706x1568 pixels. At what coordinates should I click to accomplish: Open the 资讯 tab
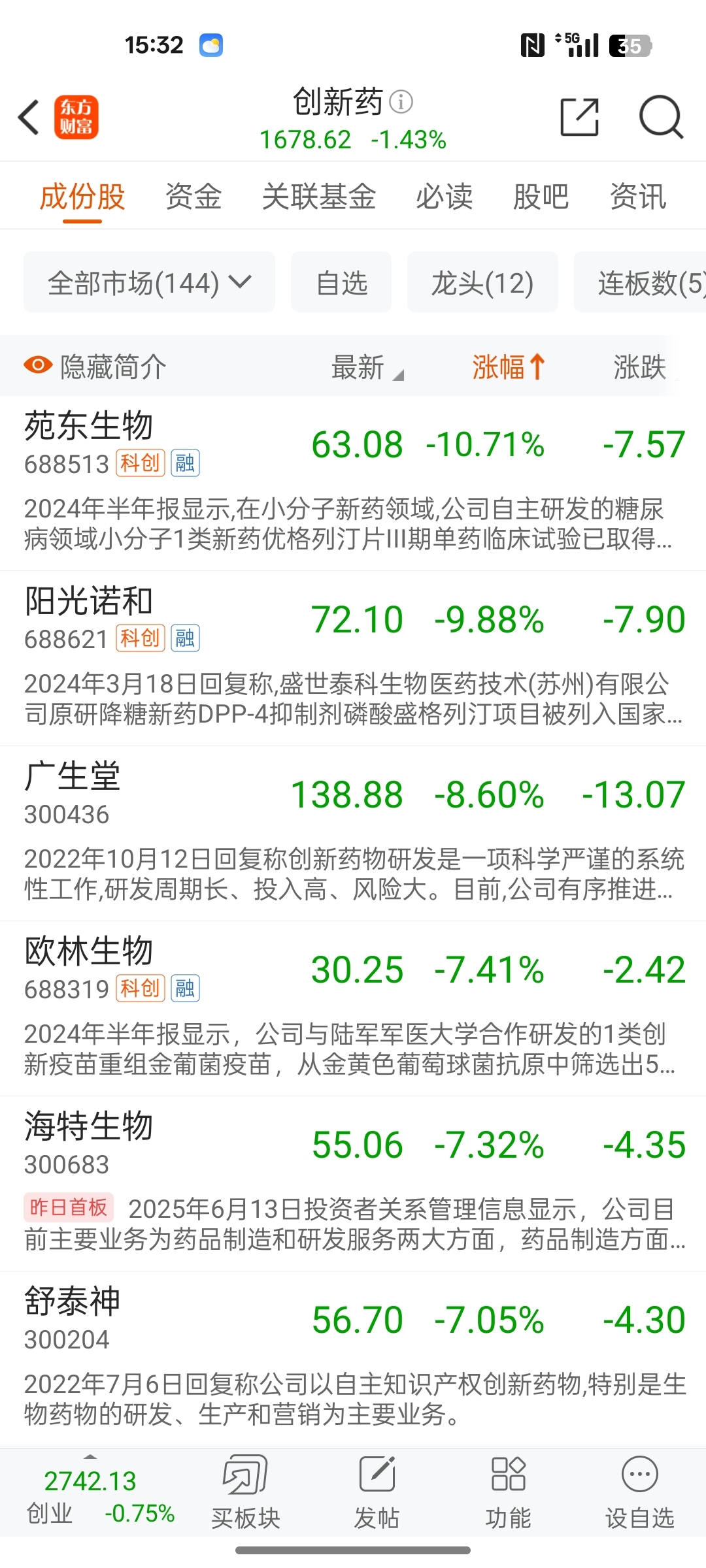pyautogui.click(x=638, y=197)
